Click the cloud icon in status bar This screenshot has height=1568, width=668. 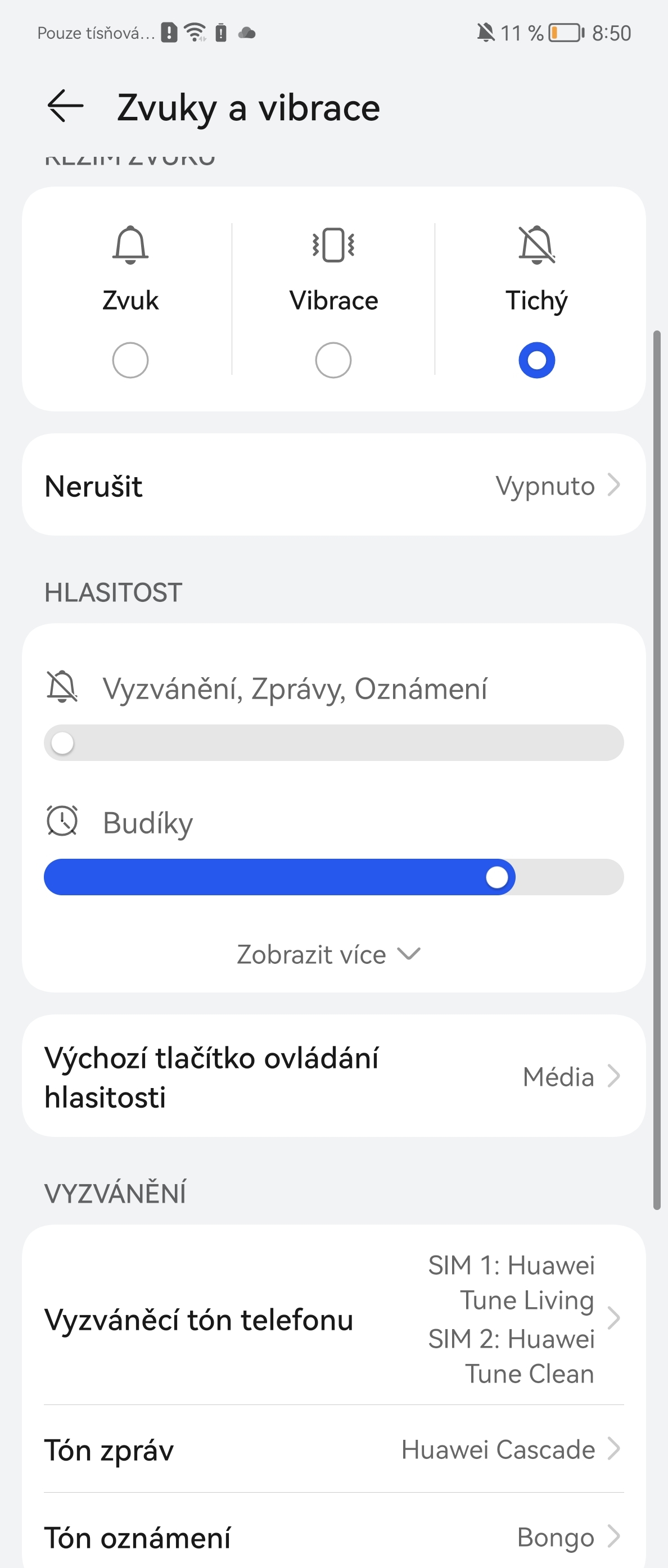(x=247, y=34)
